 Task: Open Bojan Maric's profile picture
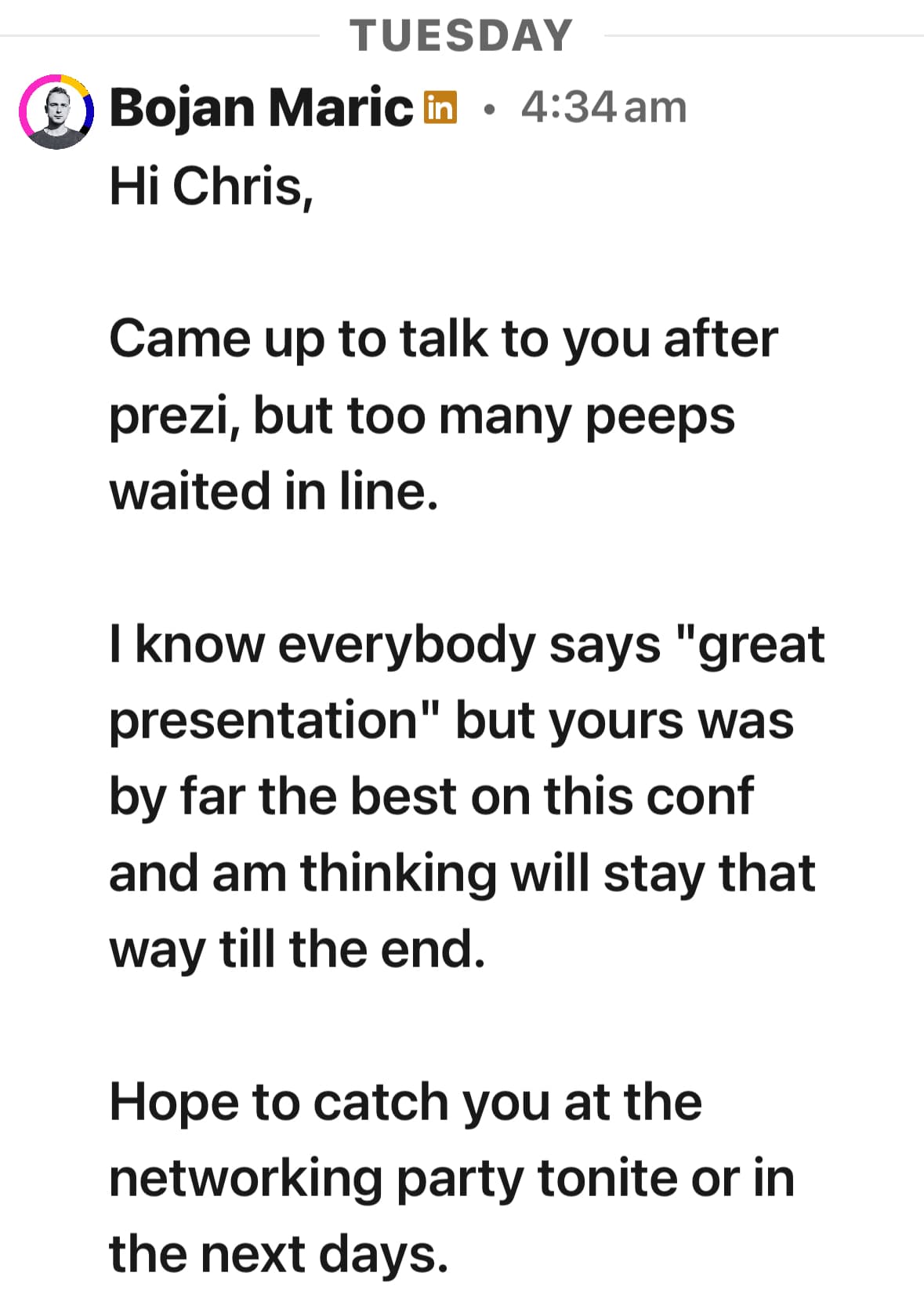56,111
